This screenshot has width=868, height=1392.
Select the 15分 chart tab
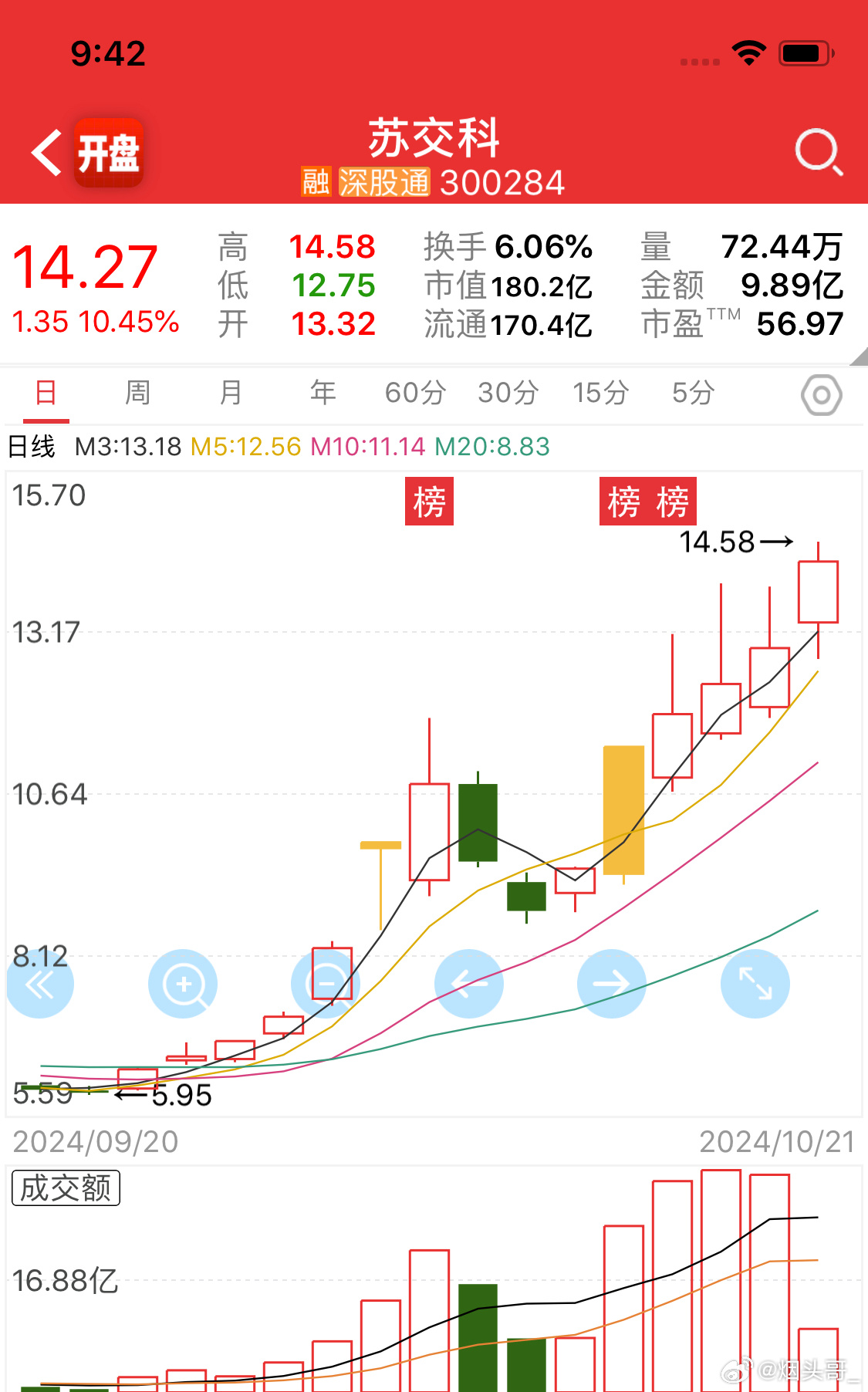(600, 393)
